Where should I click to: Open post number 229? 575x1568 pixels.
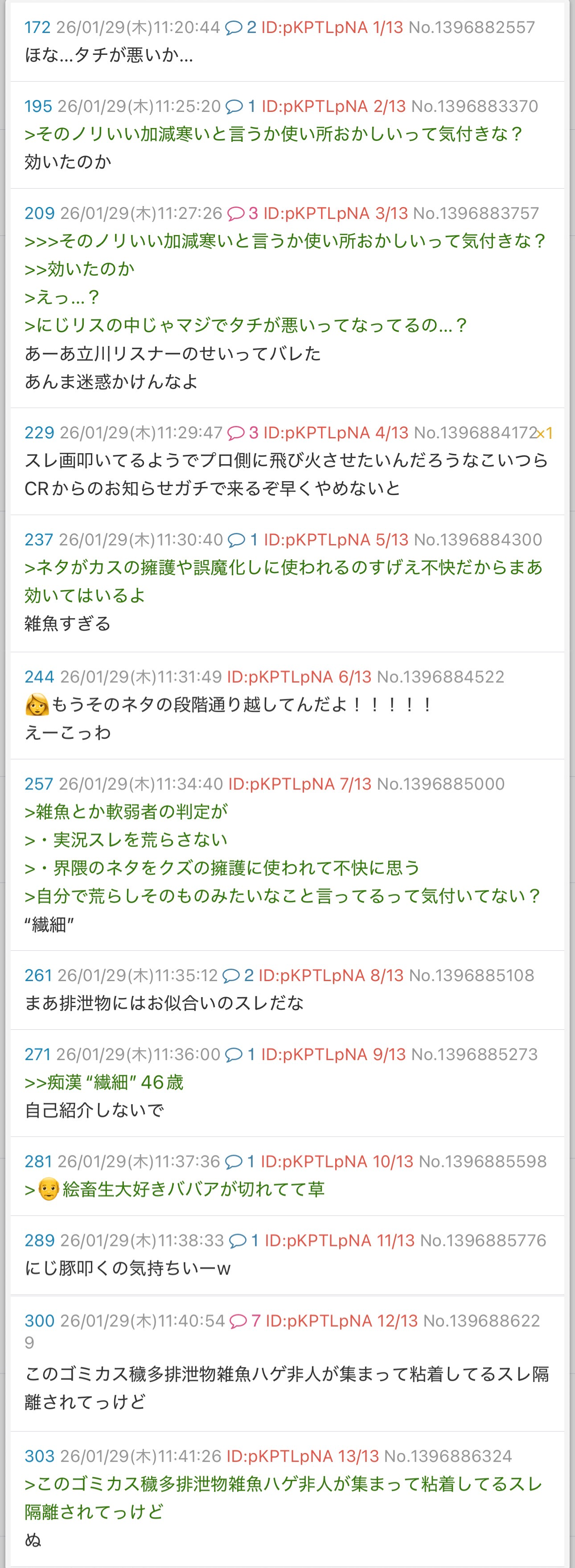[x=39, y=433]
